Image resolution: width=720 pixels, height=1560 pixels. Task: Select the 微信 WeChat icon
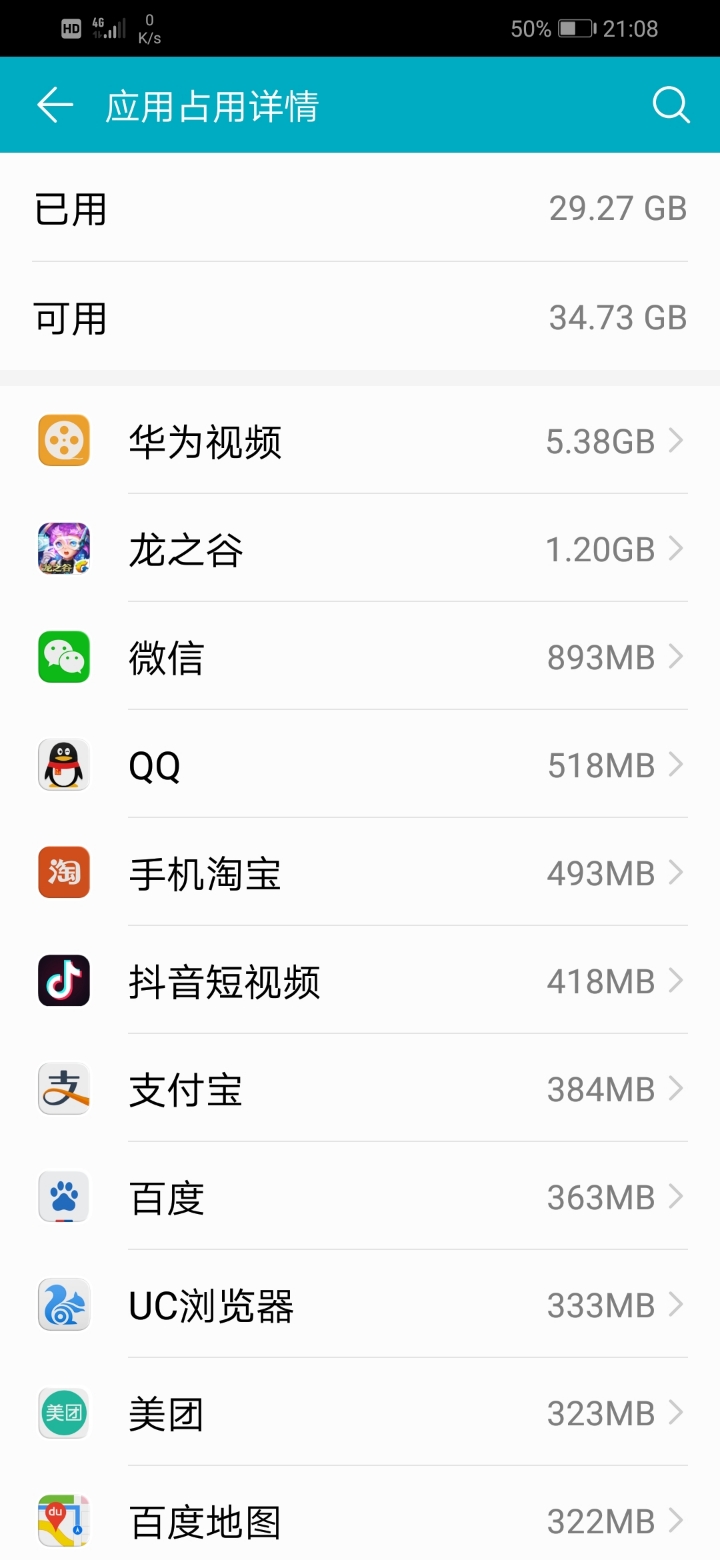pyautogui.click(x=63, y=656)
